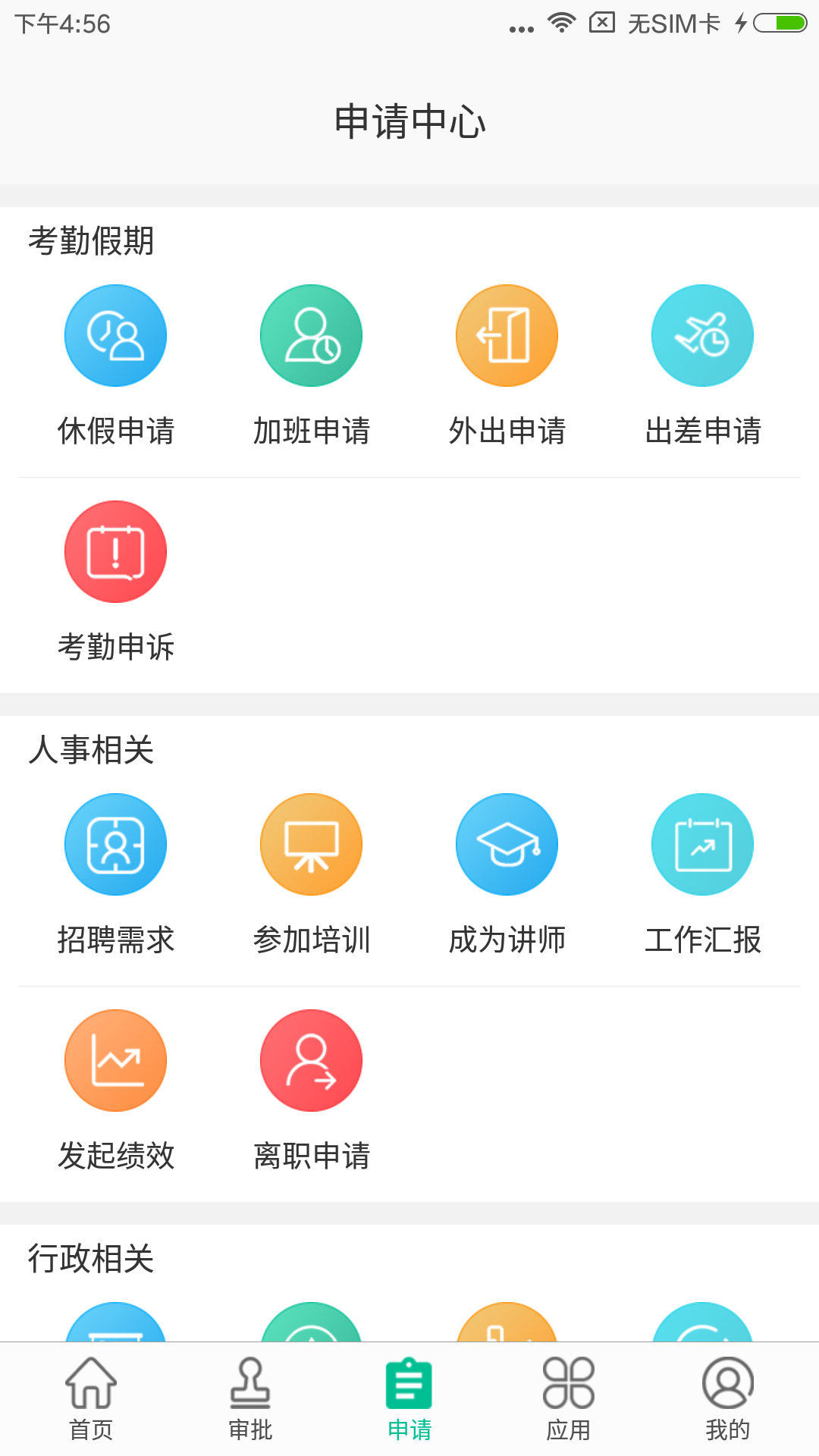Tap the first icon under 行政相关 section
Screen dimensions: 819x1456
coord(115,1335)
